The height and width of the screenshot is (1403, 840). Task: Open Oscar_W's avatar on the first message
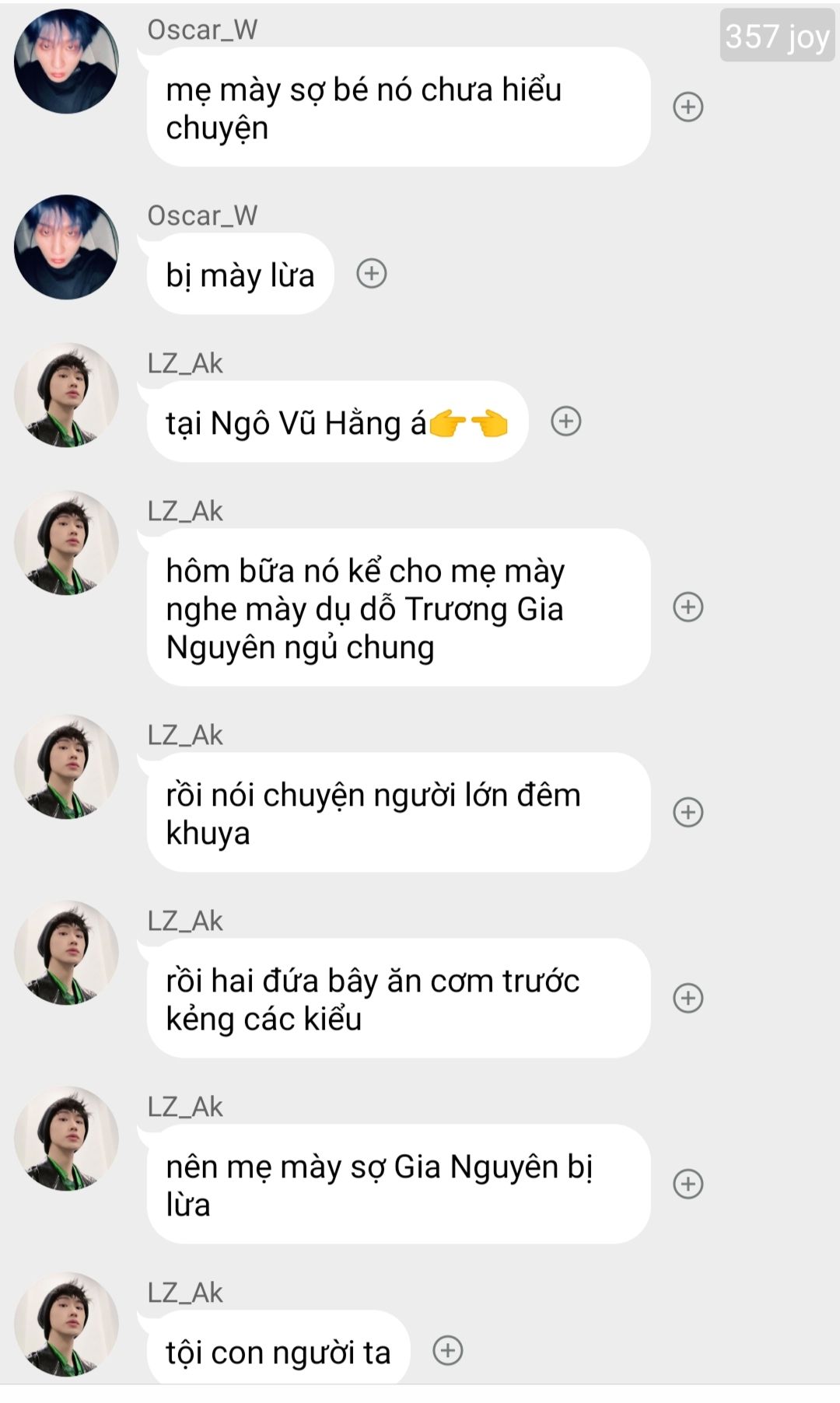66,61
